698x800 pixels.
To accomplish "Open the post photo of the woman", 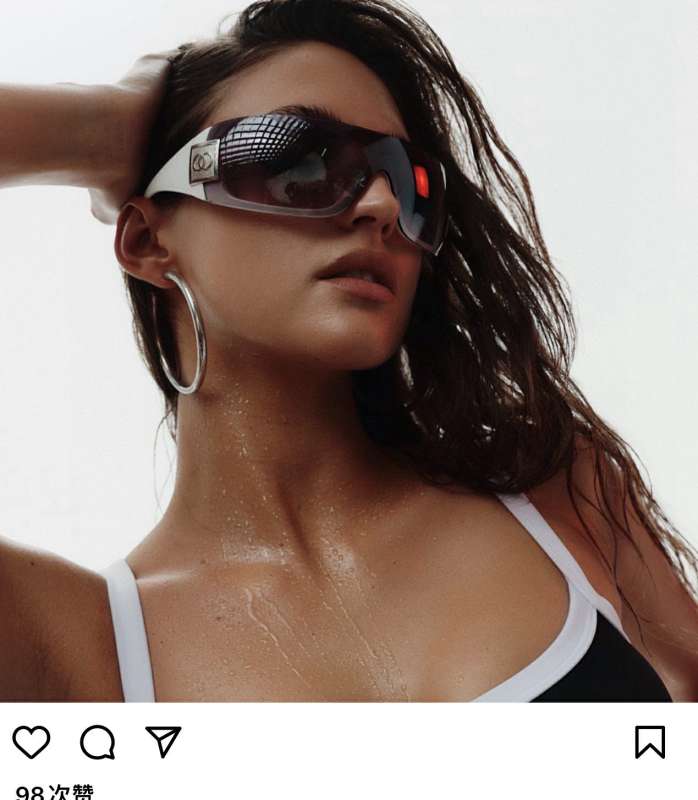I will [349, 350].
